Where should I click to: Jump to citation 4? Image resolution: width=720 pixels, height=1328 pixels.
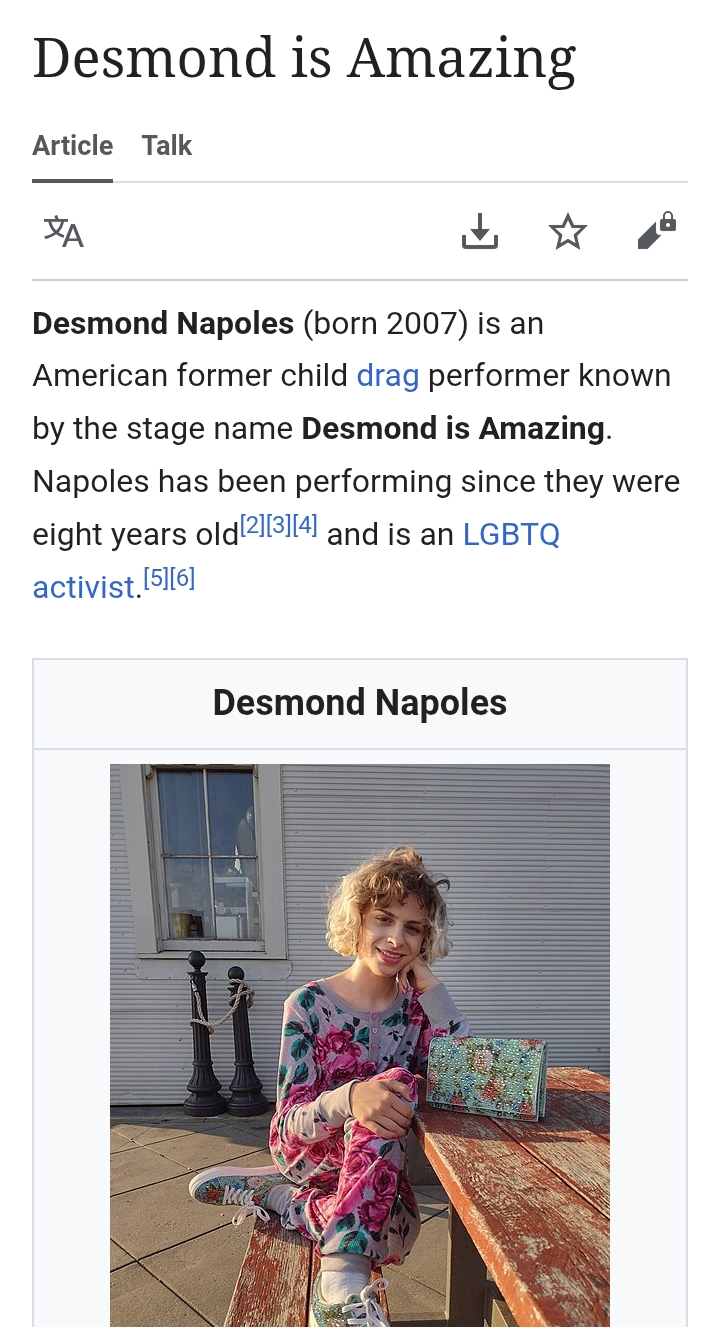click(305, 525)
